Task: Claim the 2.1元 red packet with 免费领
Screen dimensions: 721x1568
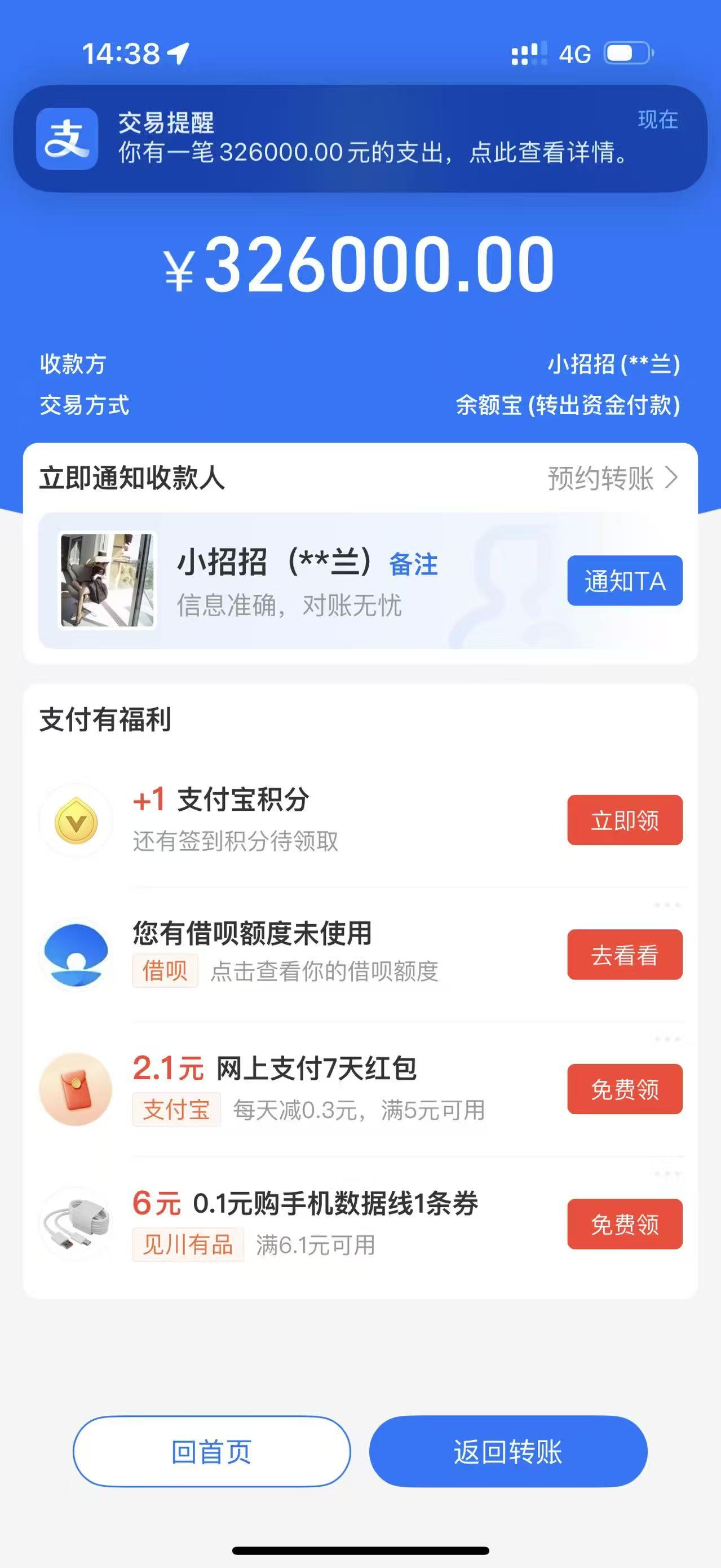Action: (x=624, y=1089)
